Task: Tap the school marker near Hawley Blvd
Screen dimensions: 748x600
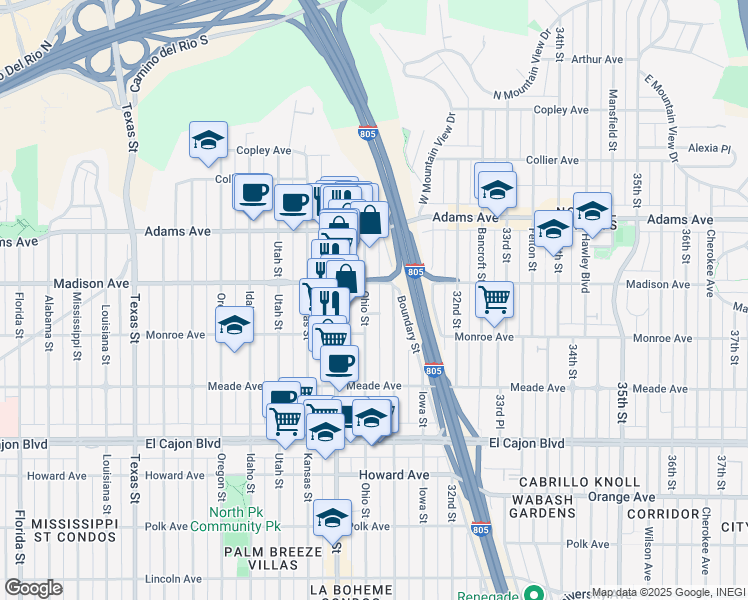Action: pos(592,211)
